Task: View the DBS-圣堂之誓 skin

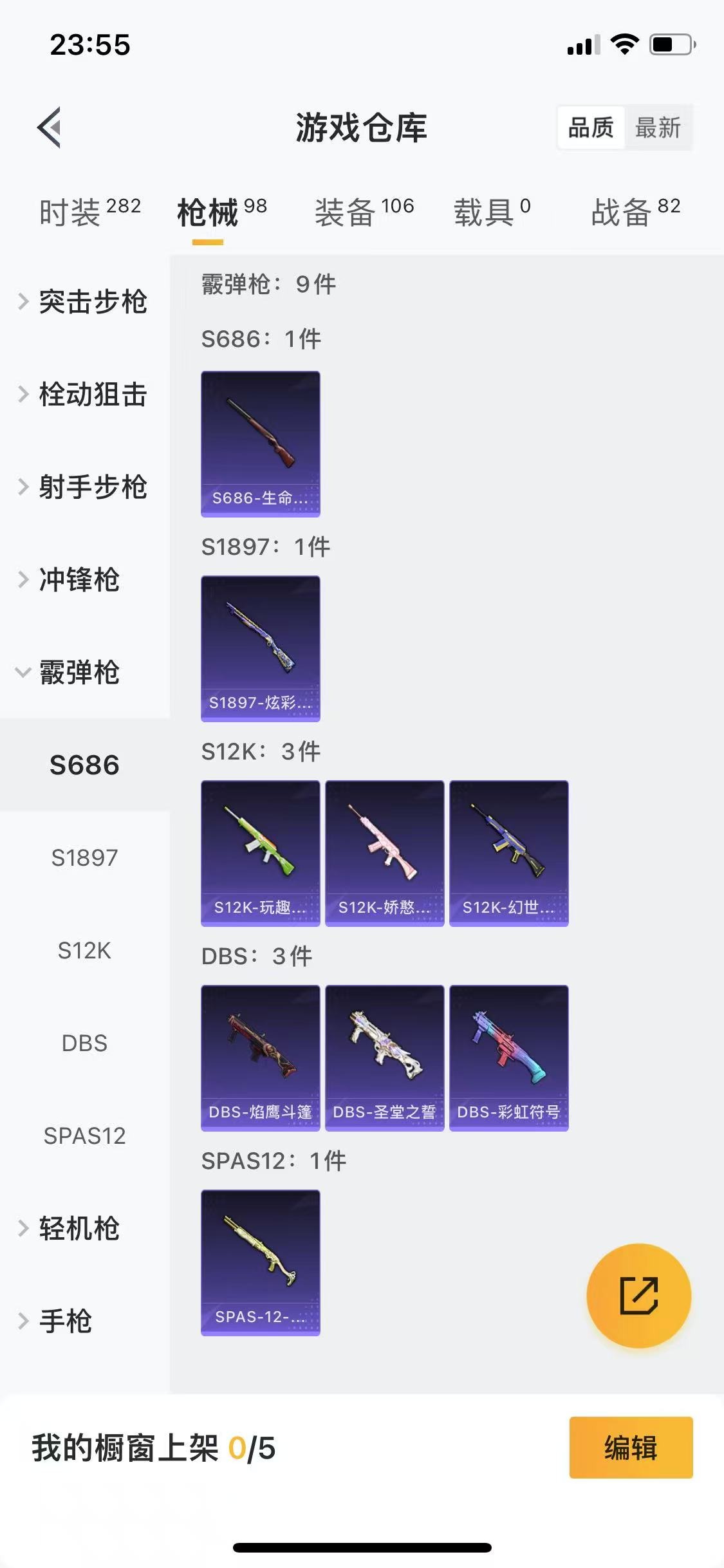Action: 384,1058
